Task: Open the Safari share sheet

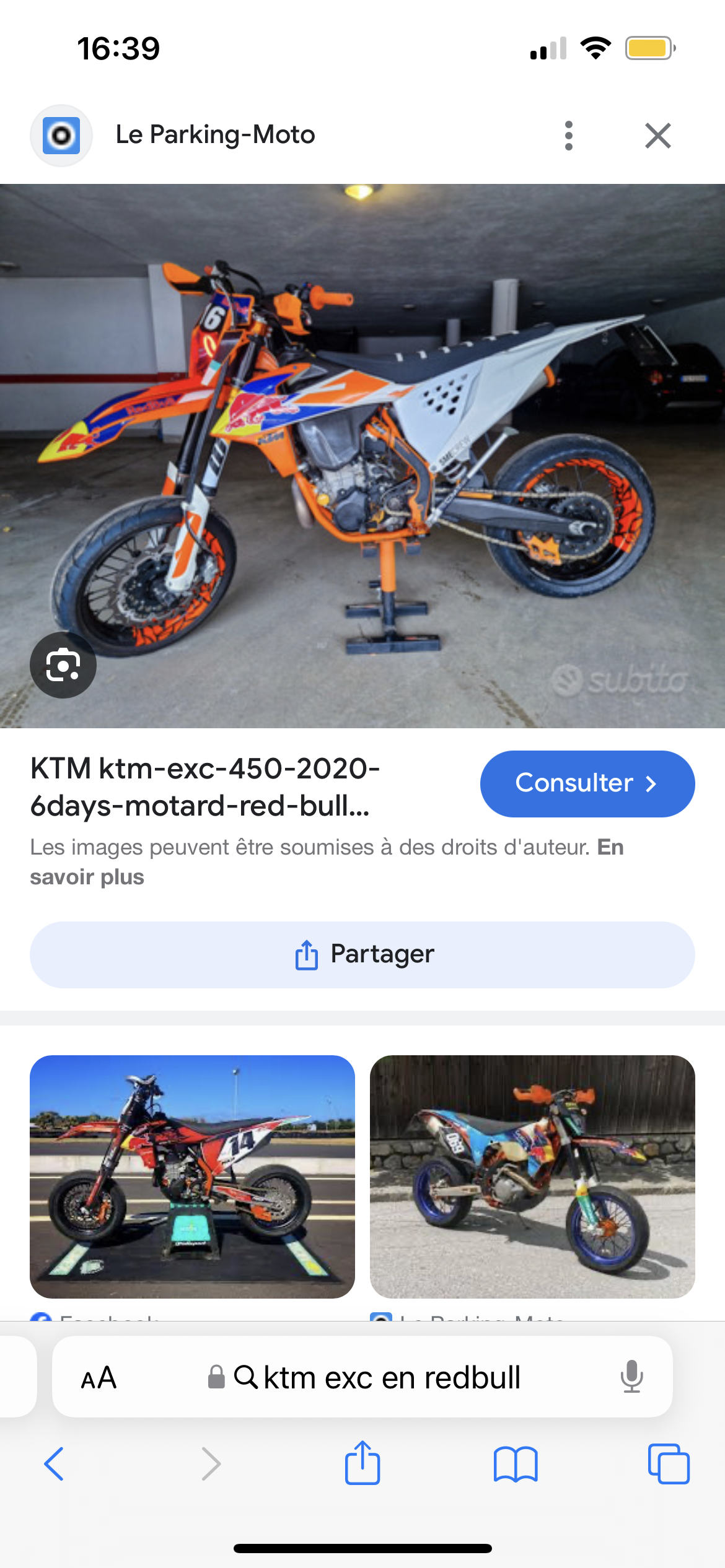Action: 362,1464
